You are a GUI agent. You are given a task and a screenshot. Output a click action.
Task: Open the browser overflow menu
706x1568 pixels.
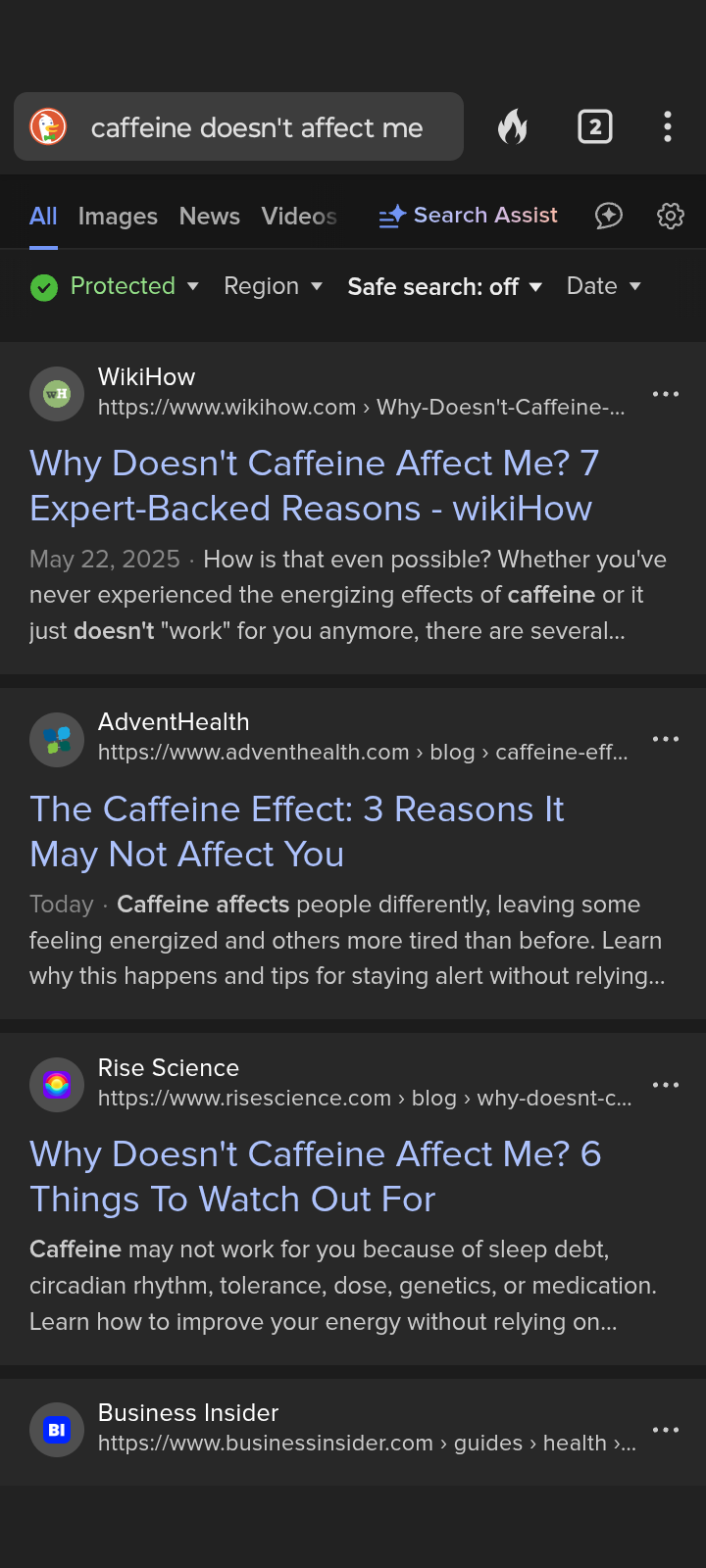tap(668, 126)
